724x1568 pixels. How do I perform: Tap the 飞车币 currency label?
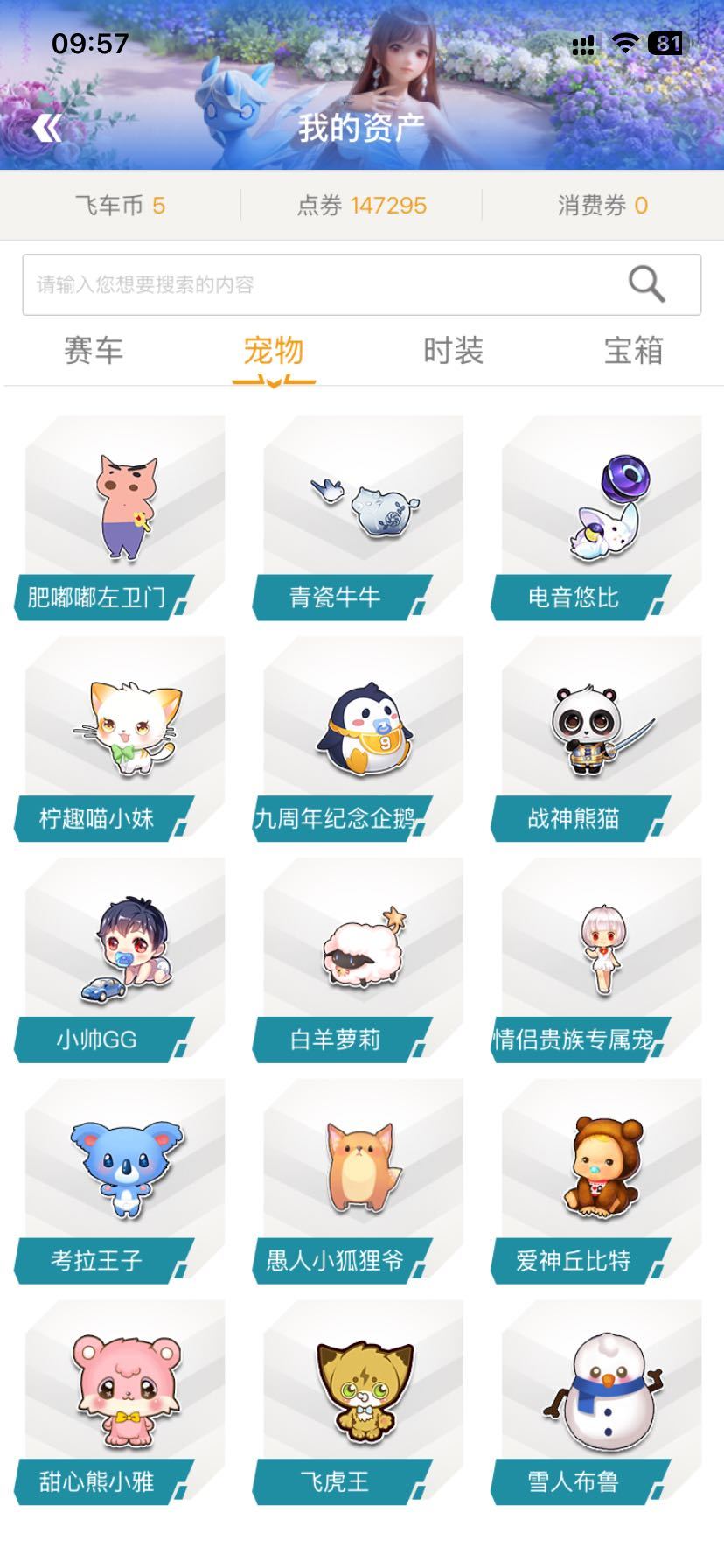(122, 204)
